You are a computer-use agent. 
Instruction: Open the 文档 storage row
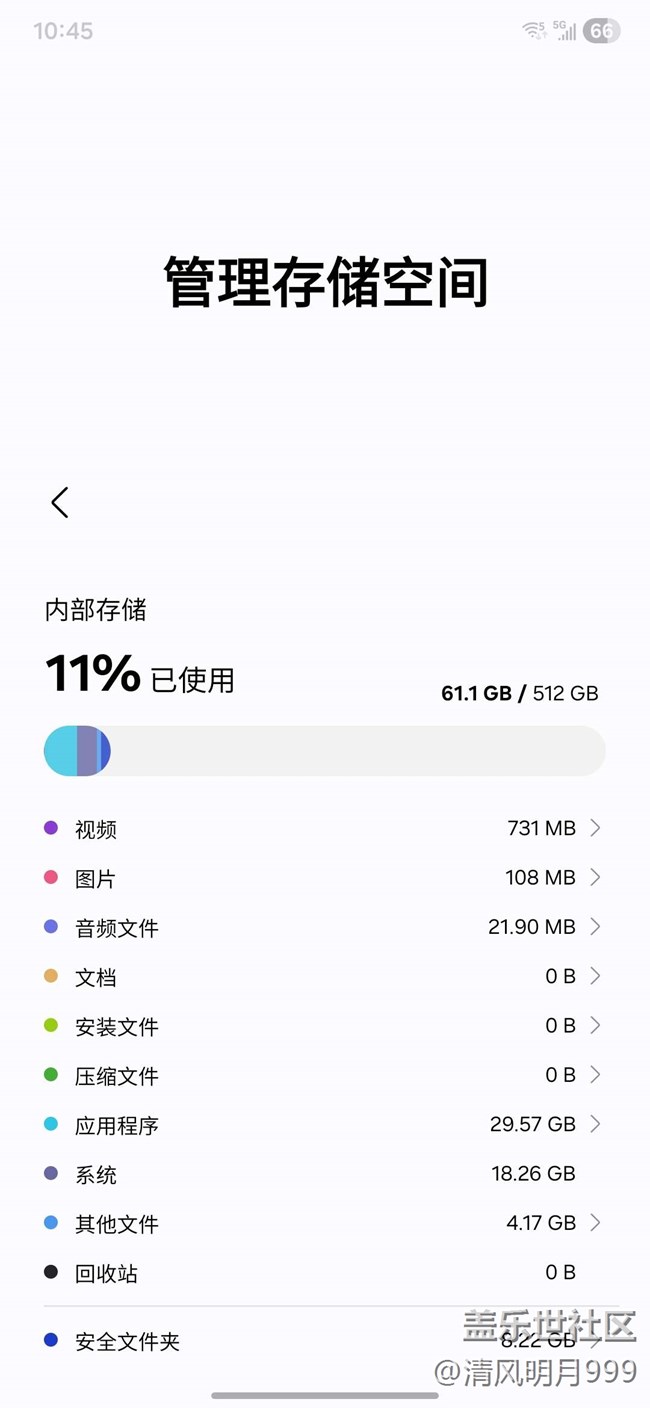(x=323, y=976)
